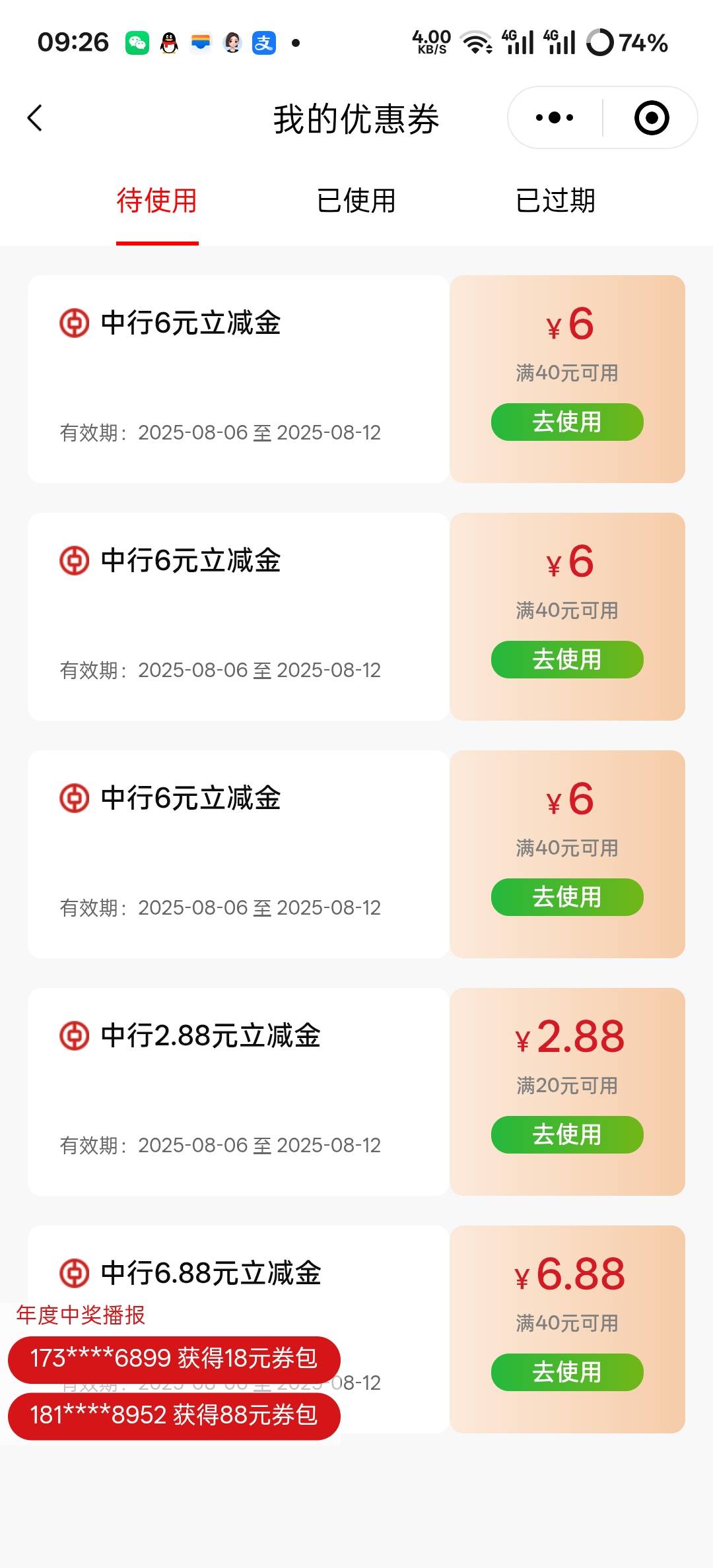Switch to the 待使用 tab
713x1568 pixels.
pyautogui.click(x=157, y=201)
